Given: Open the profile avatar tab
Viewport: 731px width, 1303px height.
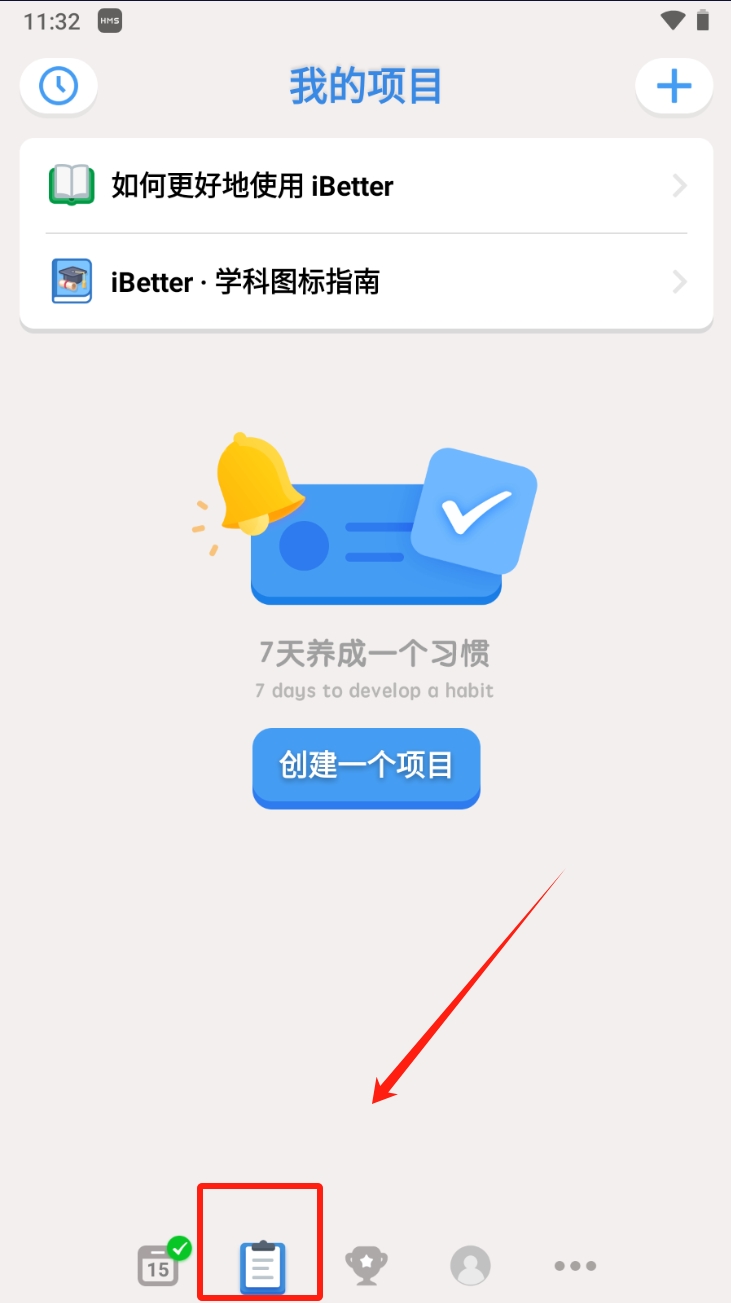Looking at the screenshot, I should [x=470, y=1265].
